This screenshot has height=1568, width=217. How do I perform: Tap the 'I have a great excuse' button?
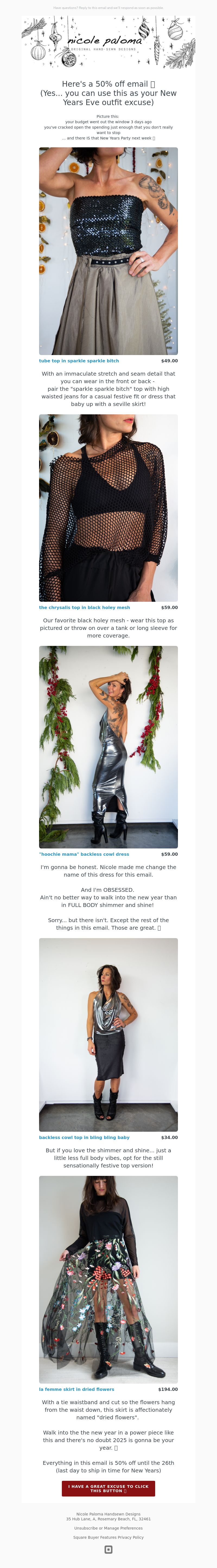[108, 1488]
